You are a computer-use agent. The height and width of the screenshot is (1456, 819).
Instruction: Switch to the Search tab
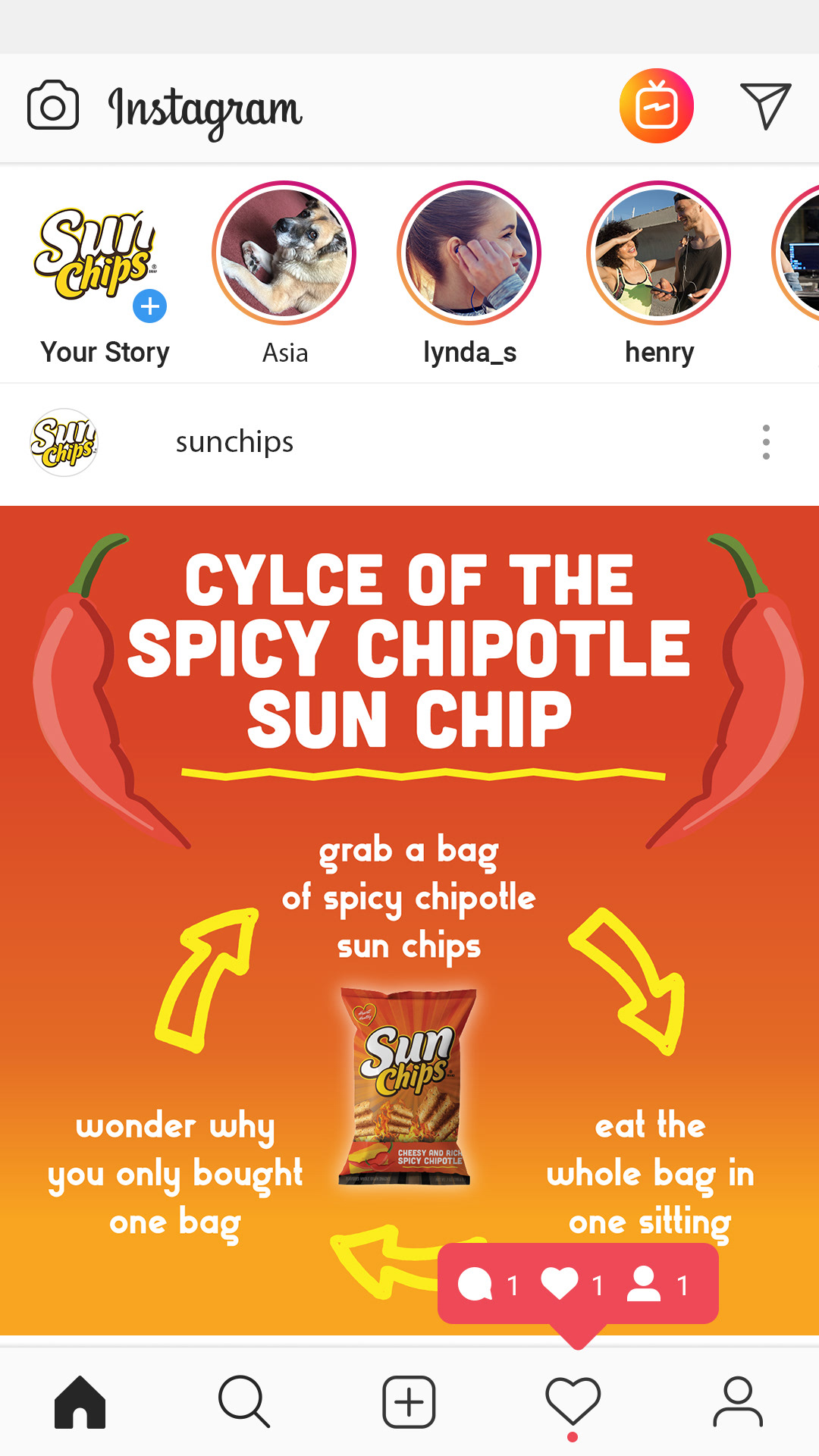[x=244, y=1401]
